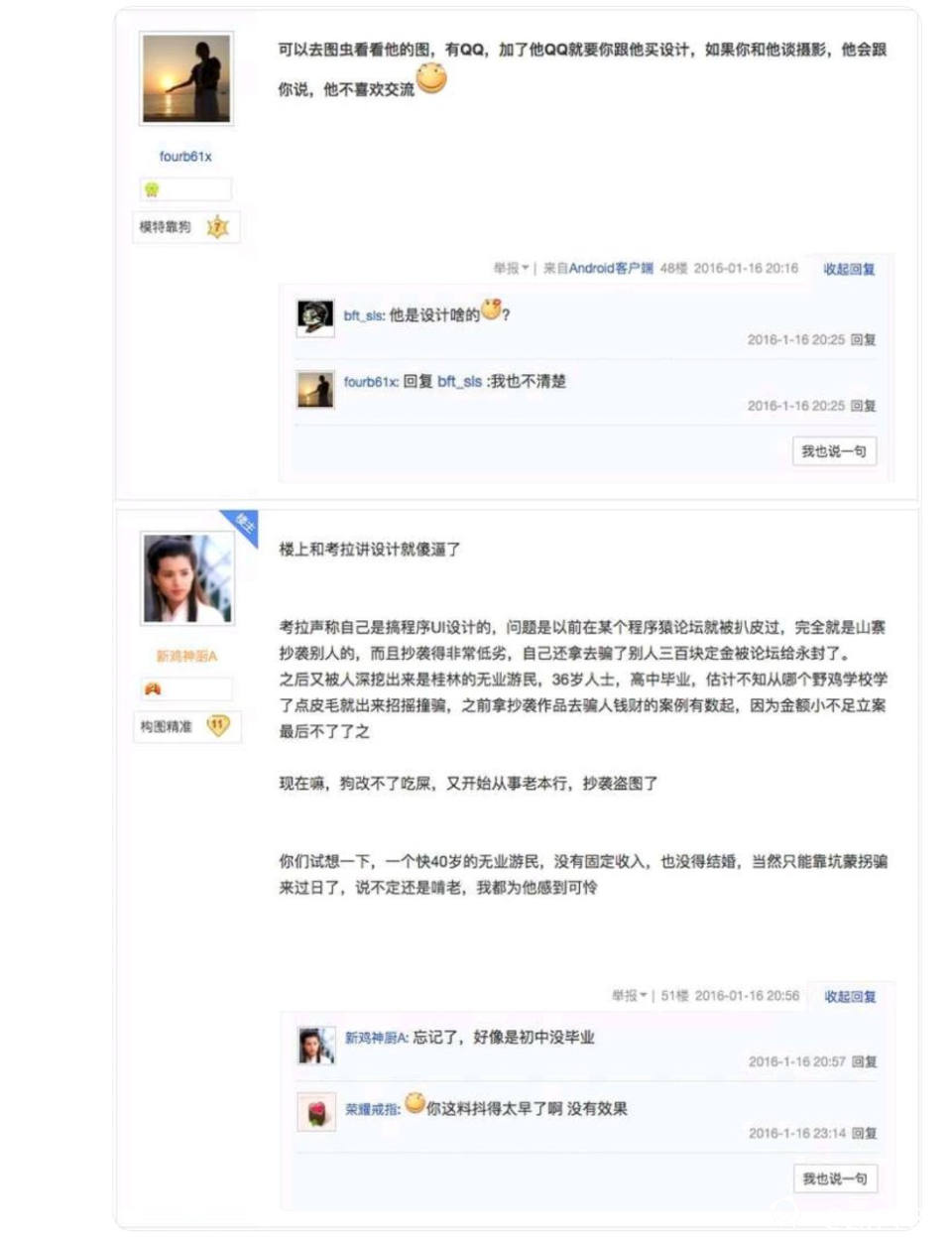Tap the thread starter's portrait avatar in post 51
The height and width of the screenshot is (1240, 952).
186,578
